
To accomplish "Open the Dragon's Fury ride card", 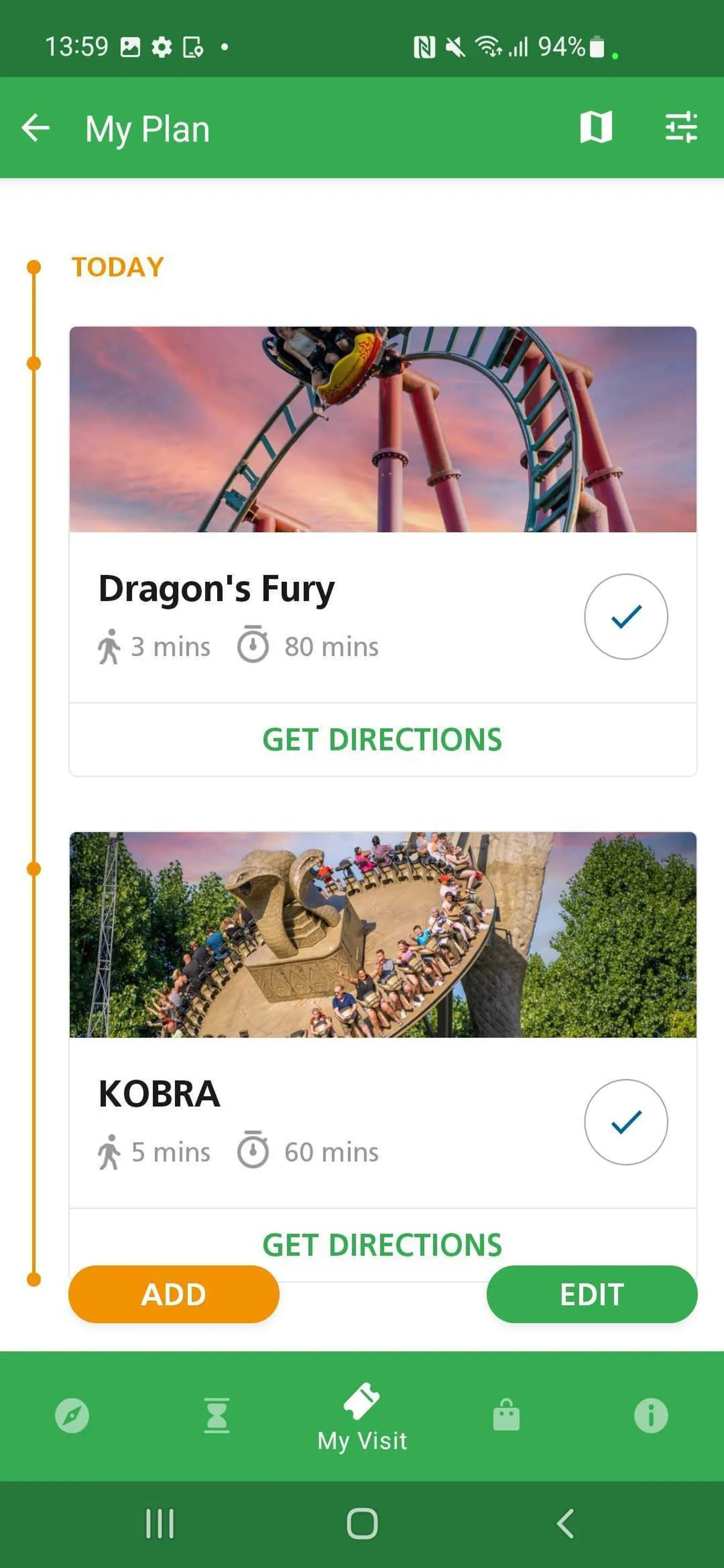I will point(383,429).
